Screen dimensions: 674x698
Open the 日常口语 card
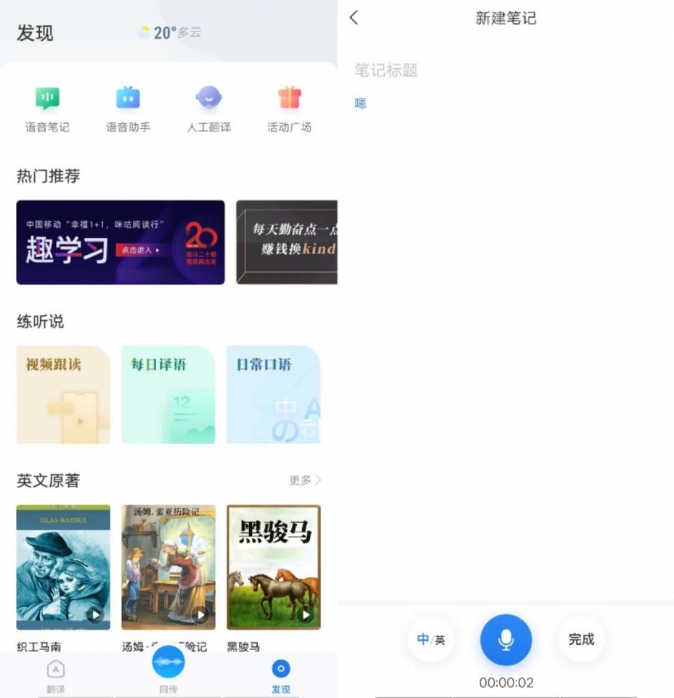(272, 395)
